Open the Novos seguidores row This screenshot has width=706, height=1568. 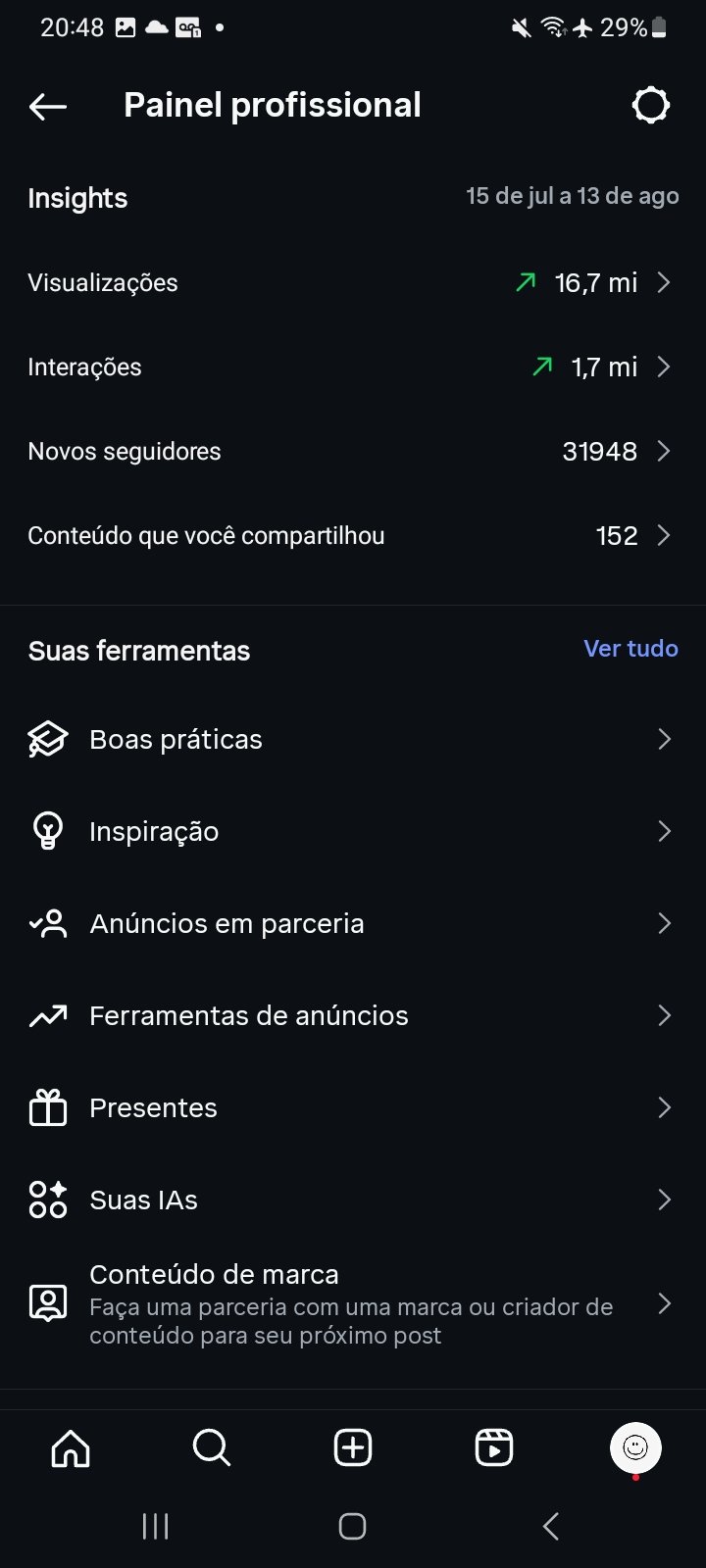click(353, 452)
